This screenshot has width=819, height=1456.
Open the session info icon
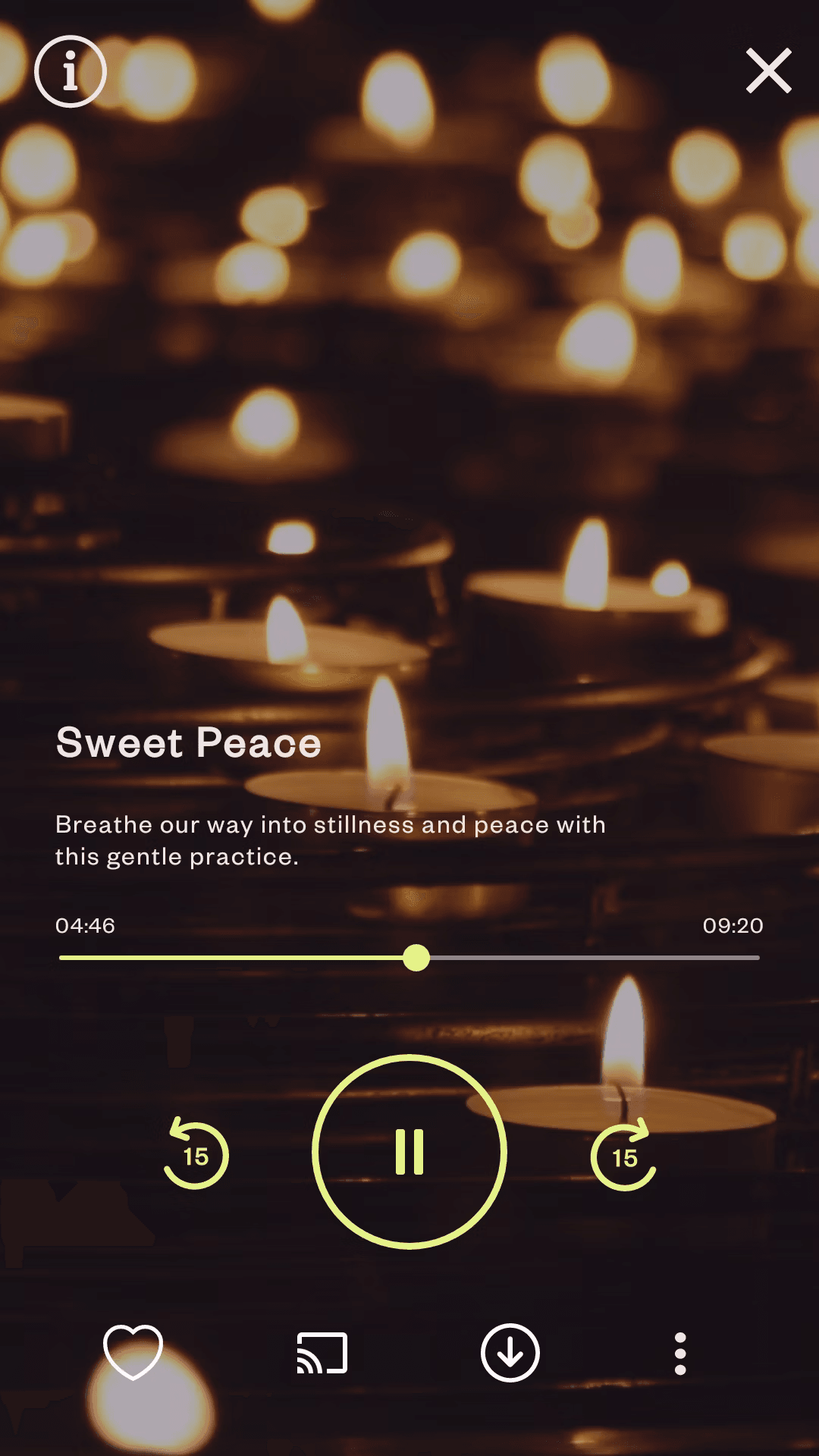[71, 71]
